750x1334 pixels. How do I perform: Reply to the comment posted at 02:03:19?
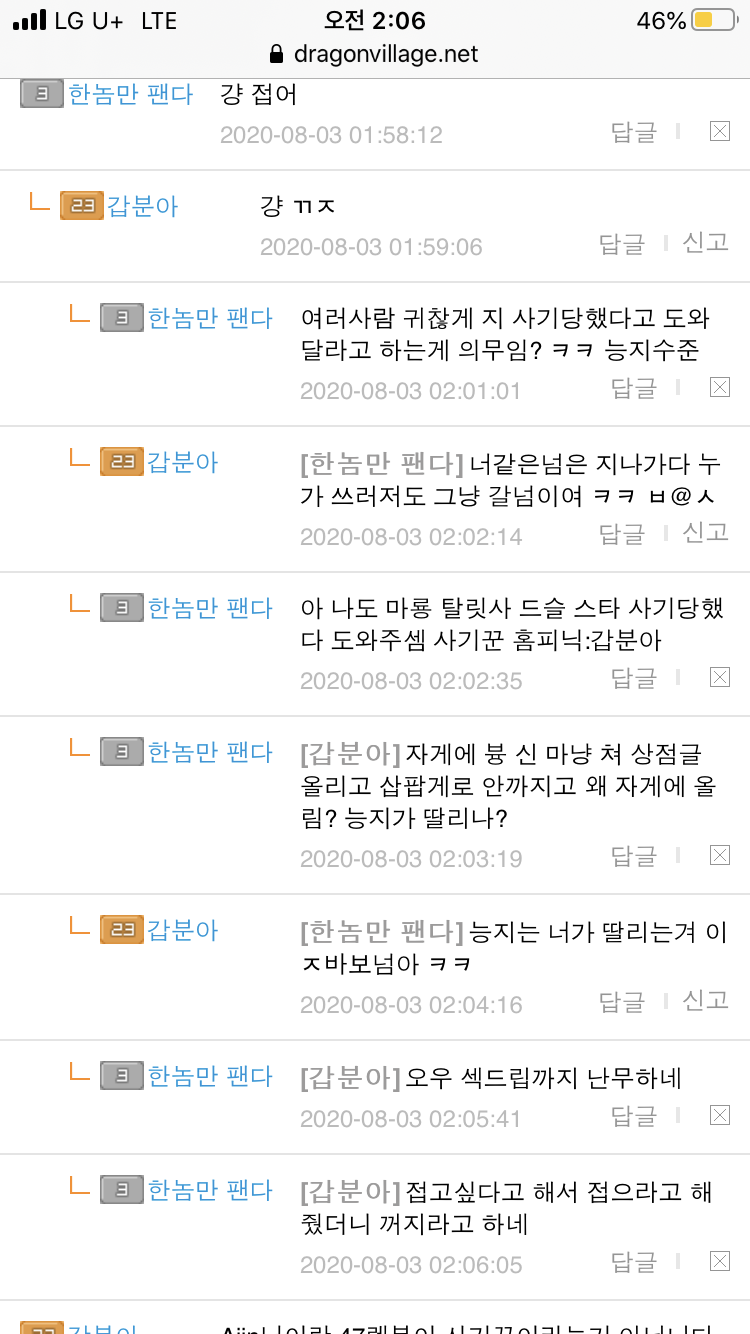pos(633,856)
